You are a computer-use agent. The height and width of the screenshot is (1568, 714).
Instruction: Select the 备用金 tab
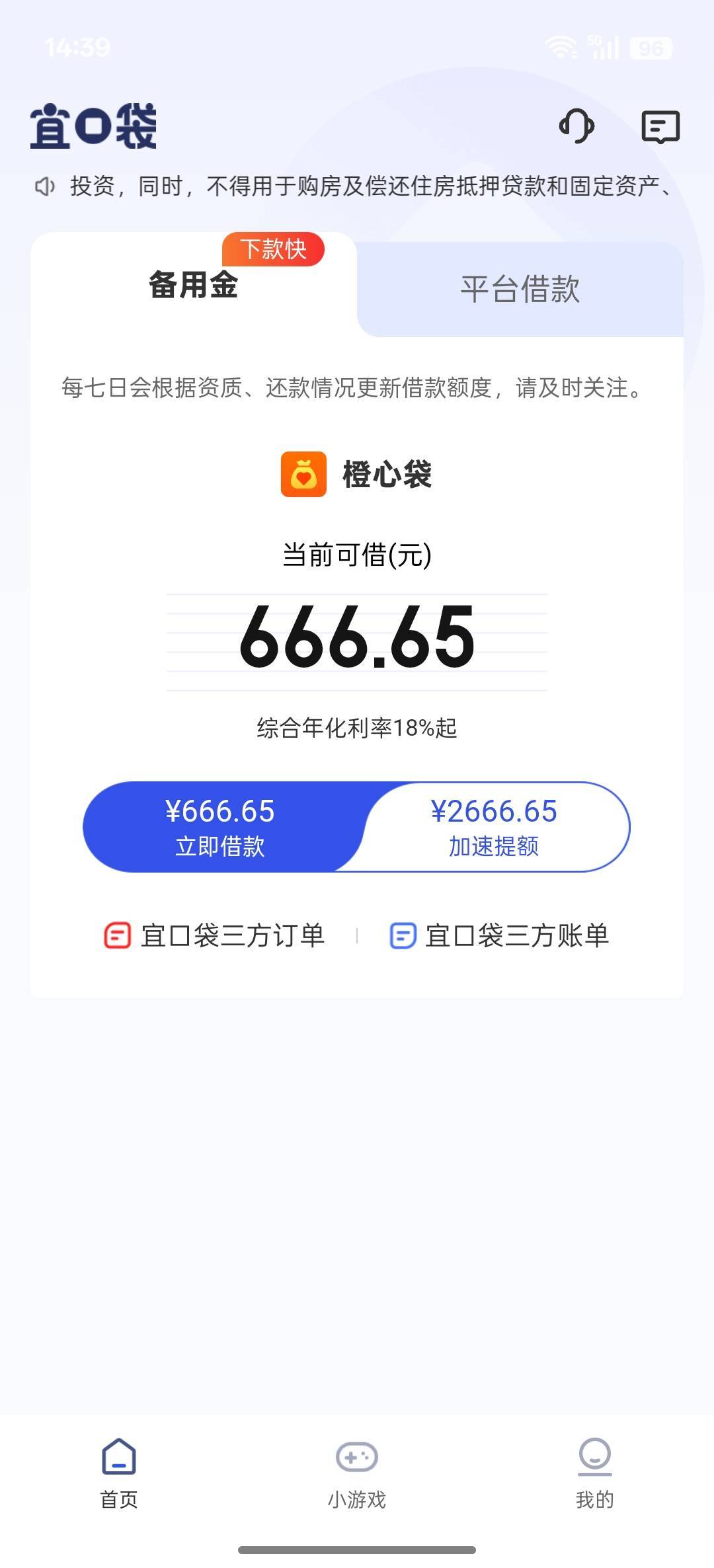click(193, 285)
